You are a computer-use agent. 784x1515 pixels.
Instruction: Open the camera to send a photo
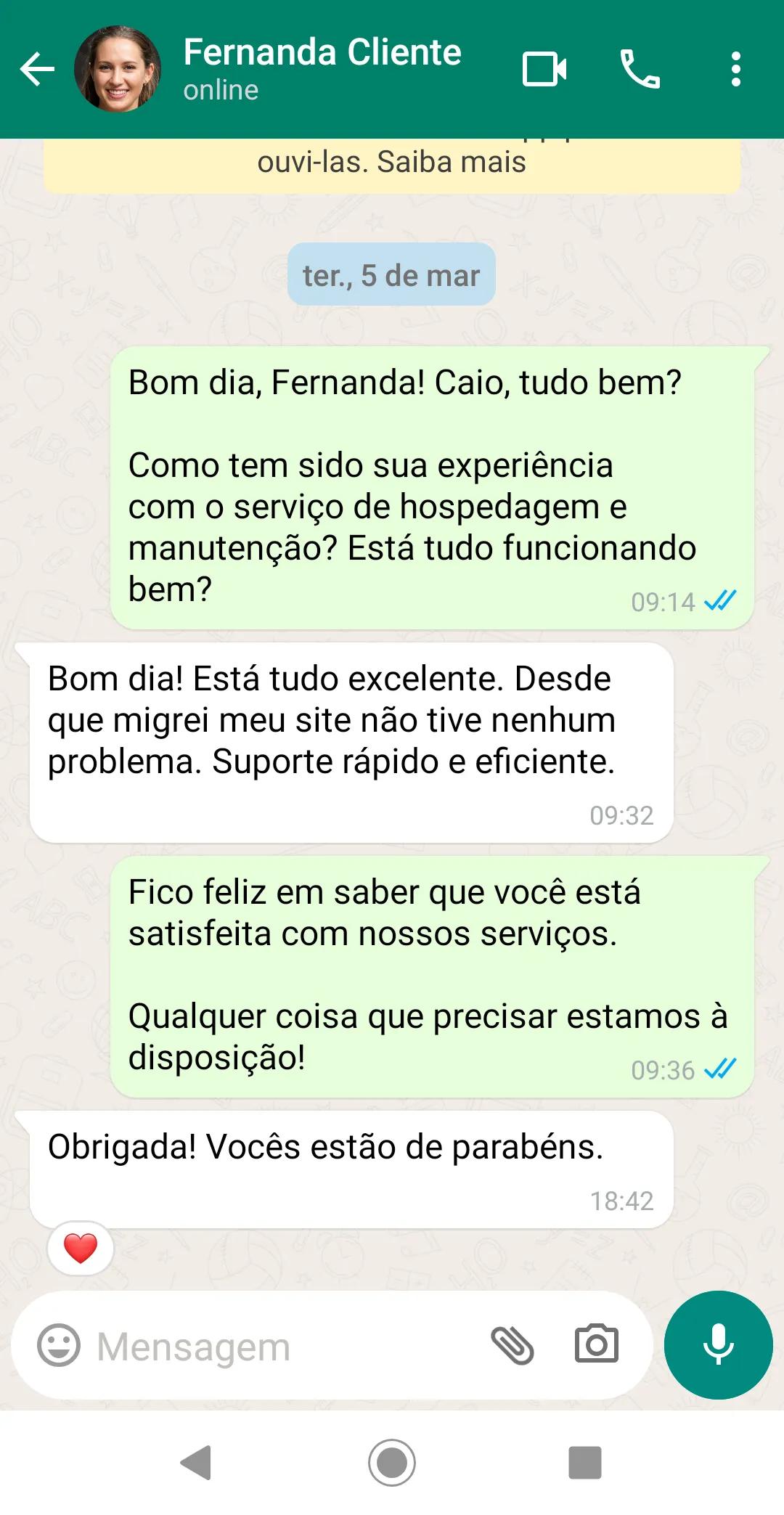pos(595,1345)
